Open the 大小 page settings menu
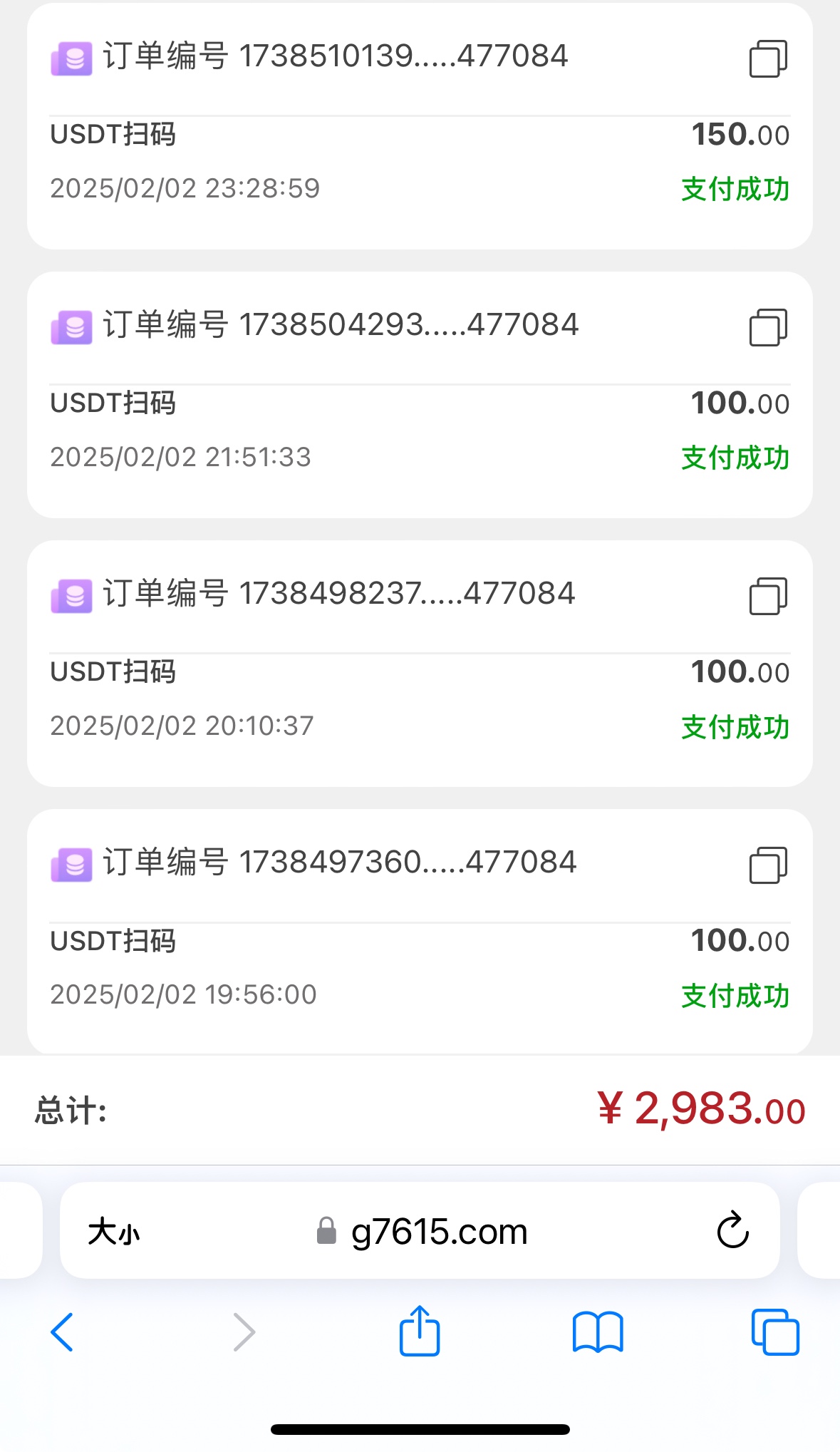This screenshot has height=1452, width=840. tap(114, 1231)
